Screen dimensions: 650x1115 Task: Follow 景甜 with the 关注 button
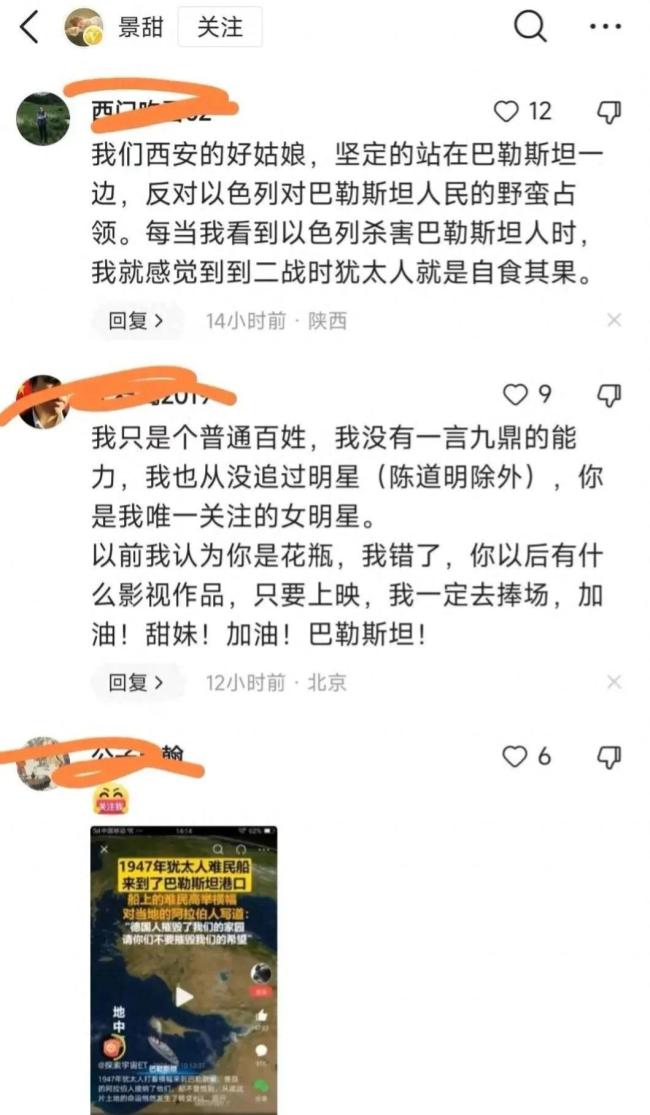(219, 28)
